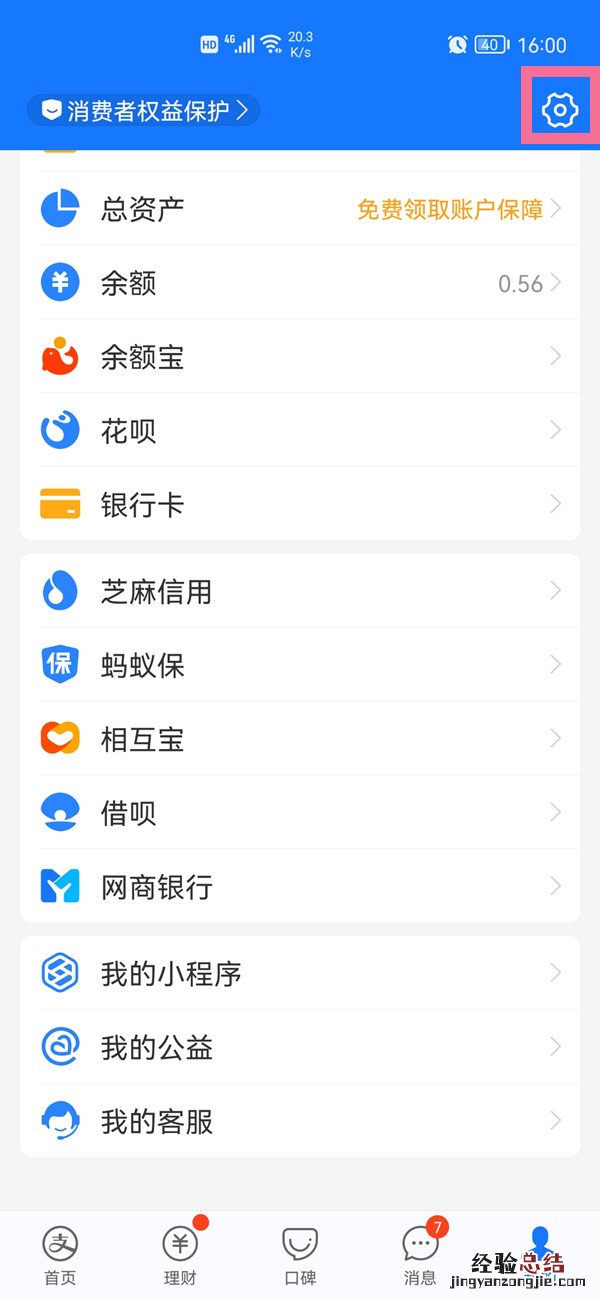Switch to the 口碑 tab
This screenshot has width=600, height=1300.
[300, 1255]
